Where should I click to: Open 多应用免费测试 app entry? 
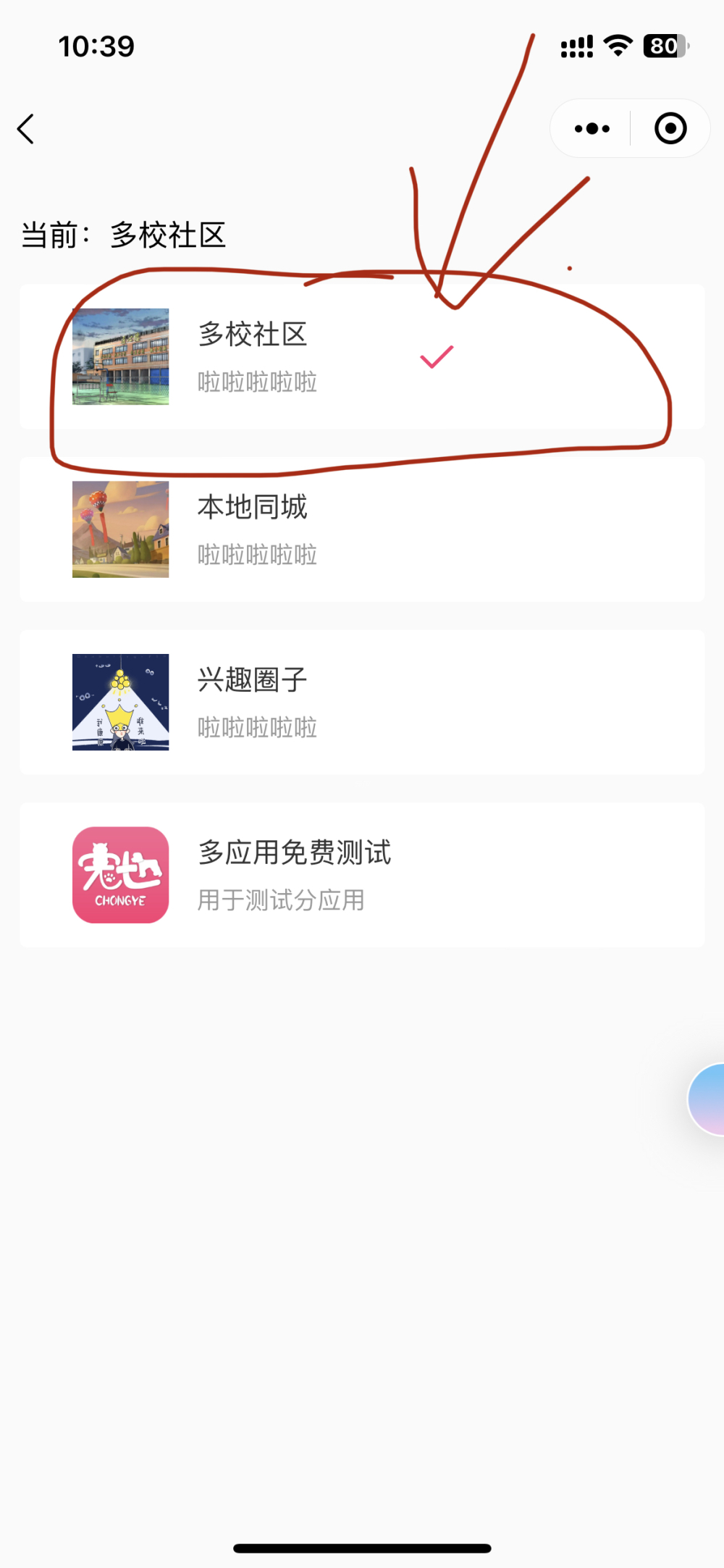(362, 875)
